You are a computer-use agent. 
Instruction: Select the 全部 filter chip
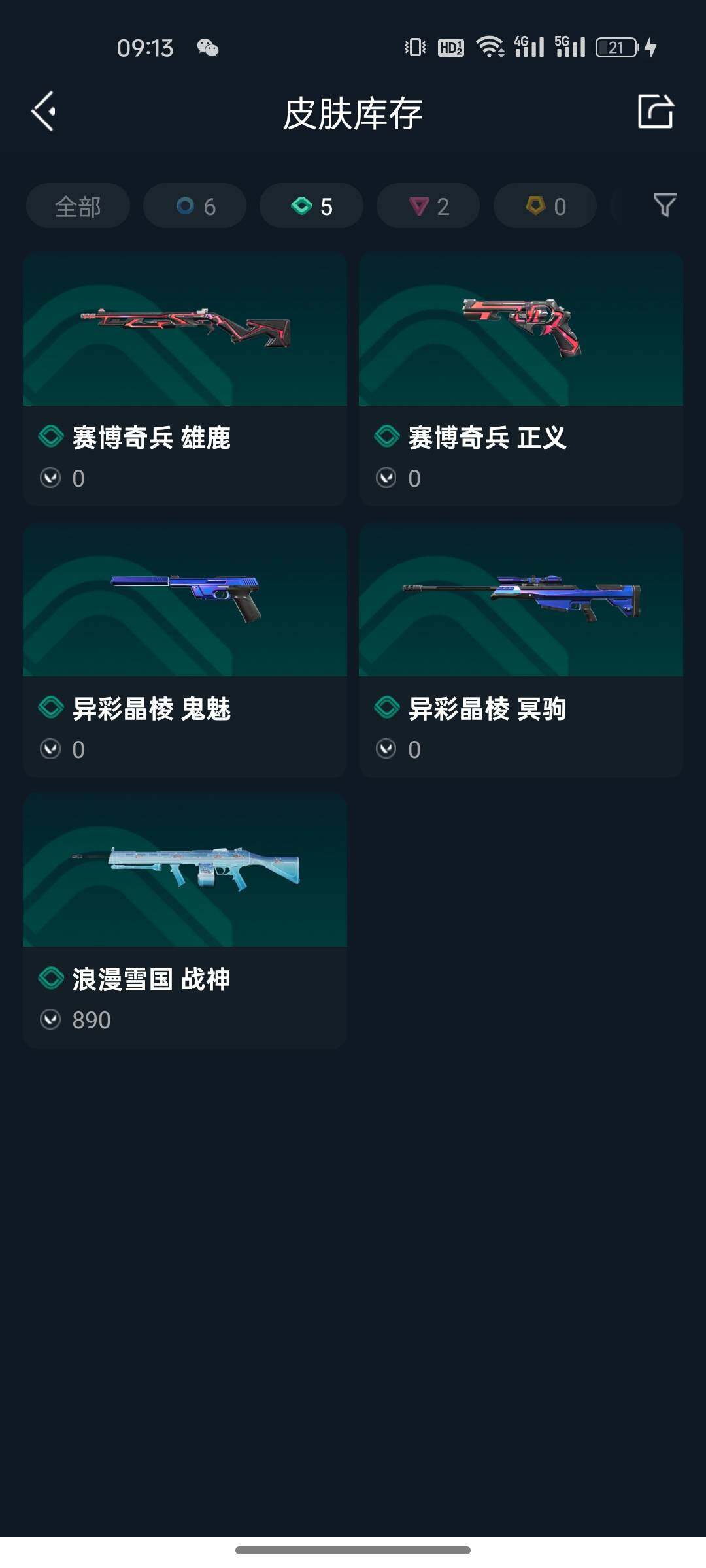(x=78, y=206)
